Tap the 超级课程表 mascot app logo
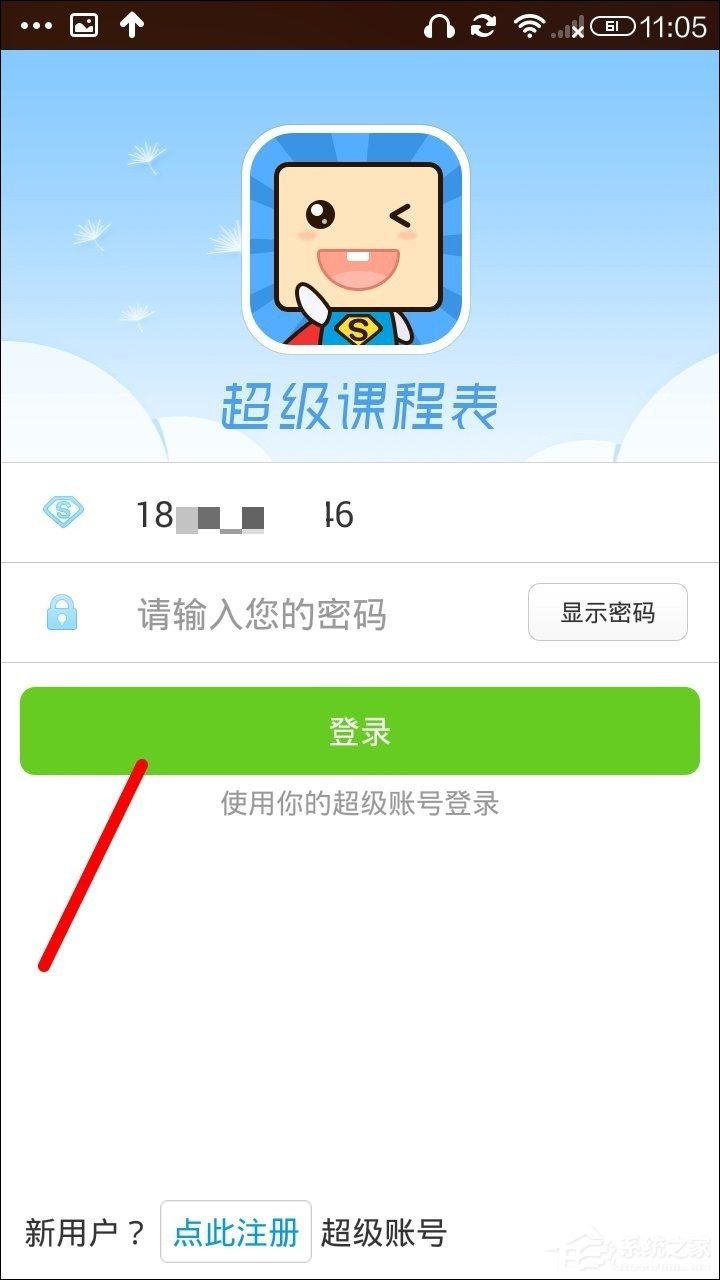This screenshot has height=1280, width=720. (x=360, y=235)
